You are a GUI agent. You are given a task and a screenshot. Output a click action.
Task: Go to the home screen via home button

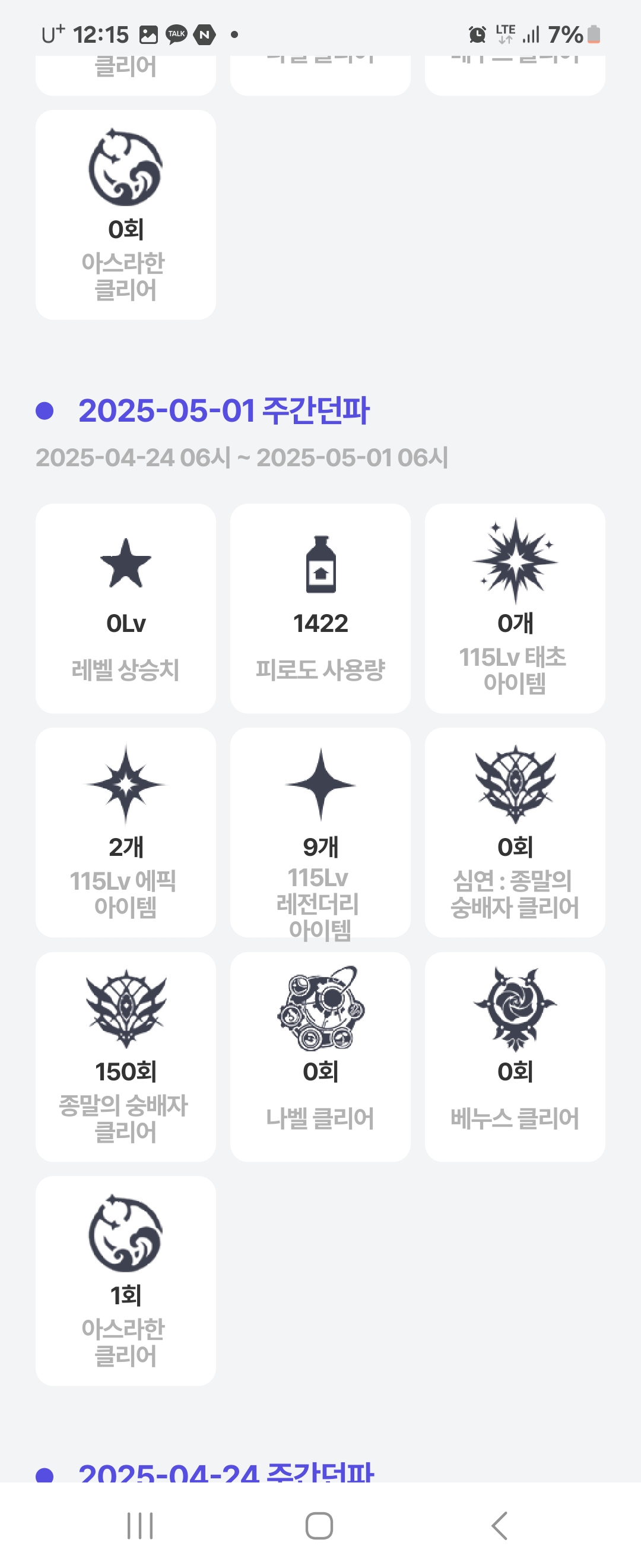coord(319,1525)
